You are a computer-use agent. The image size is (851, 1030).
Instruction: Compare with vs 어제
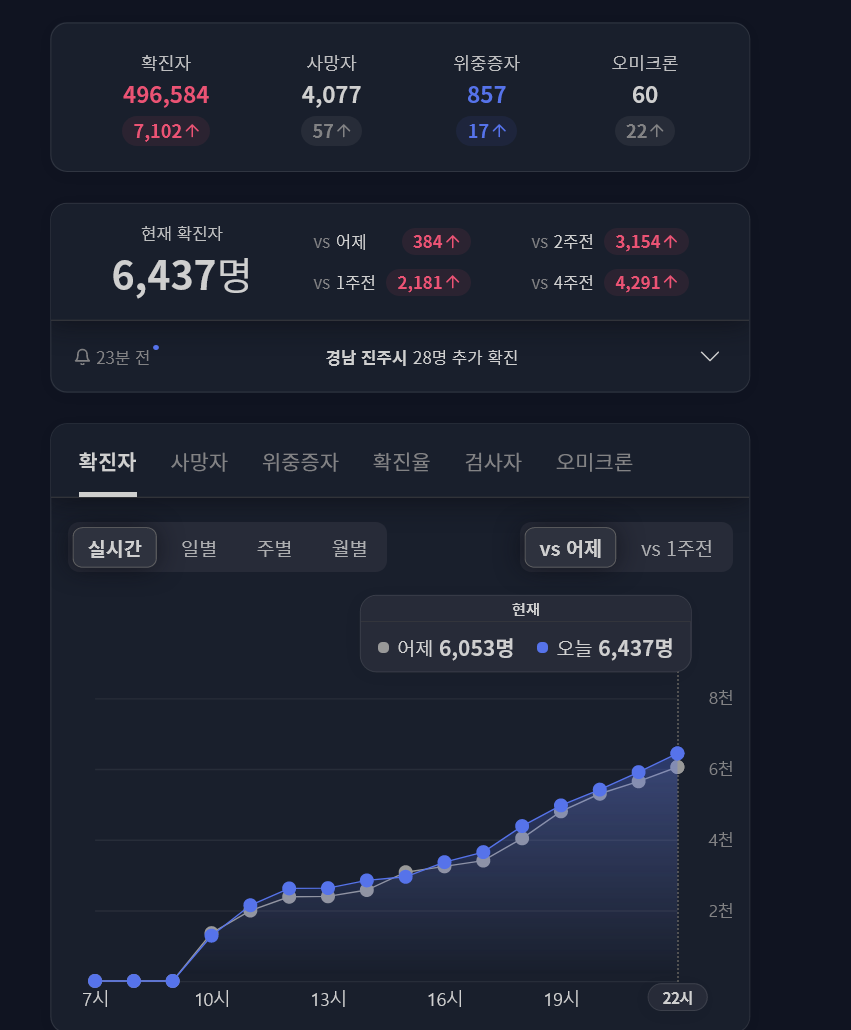[570, 548]
